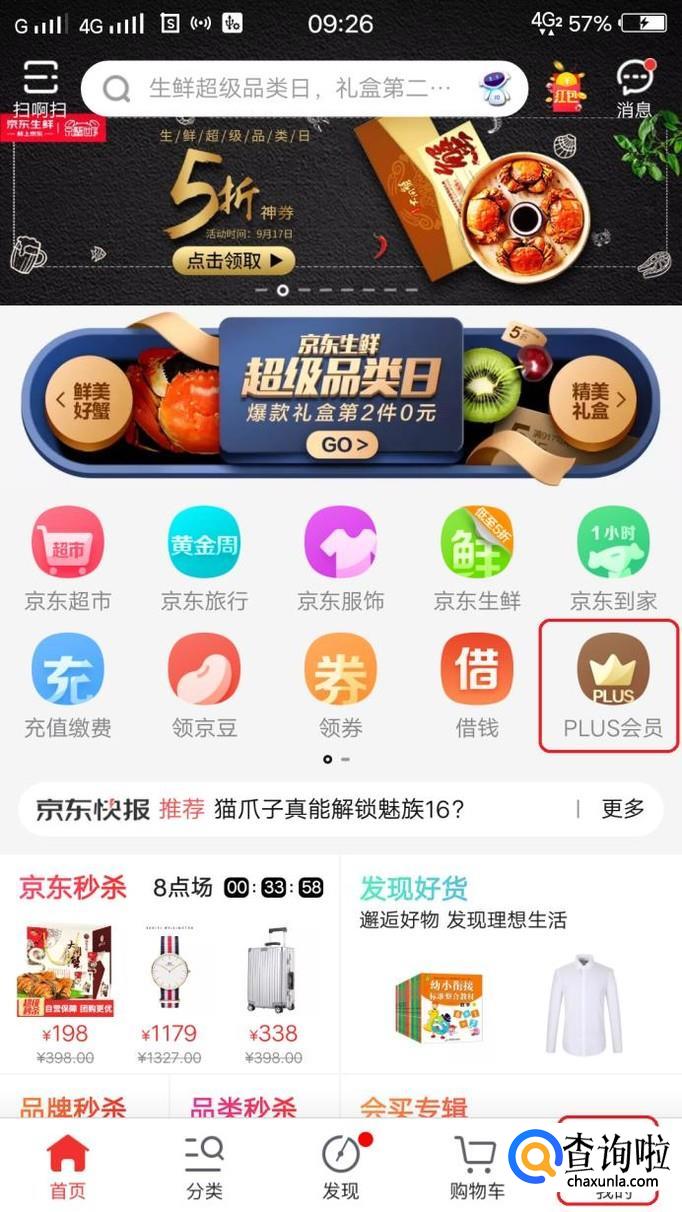Open 领券 coupon center
This screenshot has width=682, height=1212.
click(x=340, y=685)
